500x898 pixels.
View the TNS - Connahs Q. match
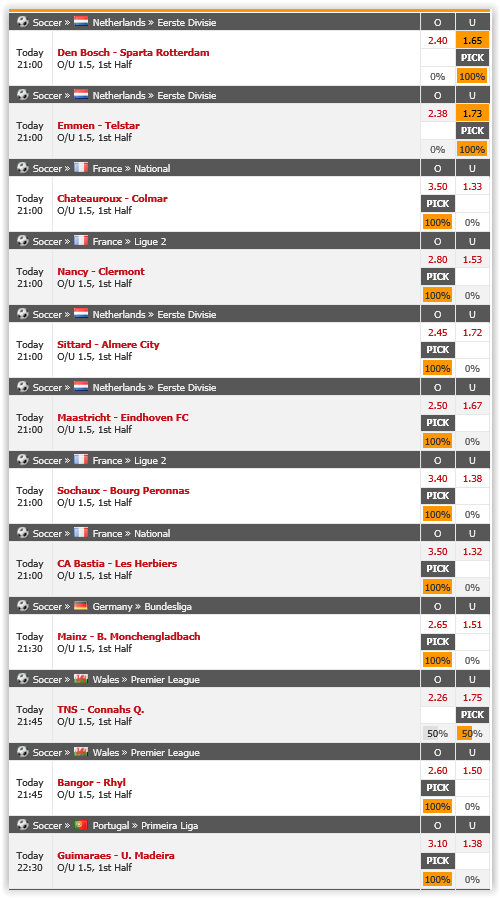click(101, 710)
